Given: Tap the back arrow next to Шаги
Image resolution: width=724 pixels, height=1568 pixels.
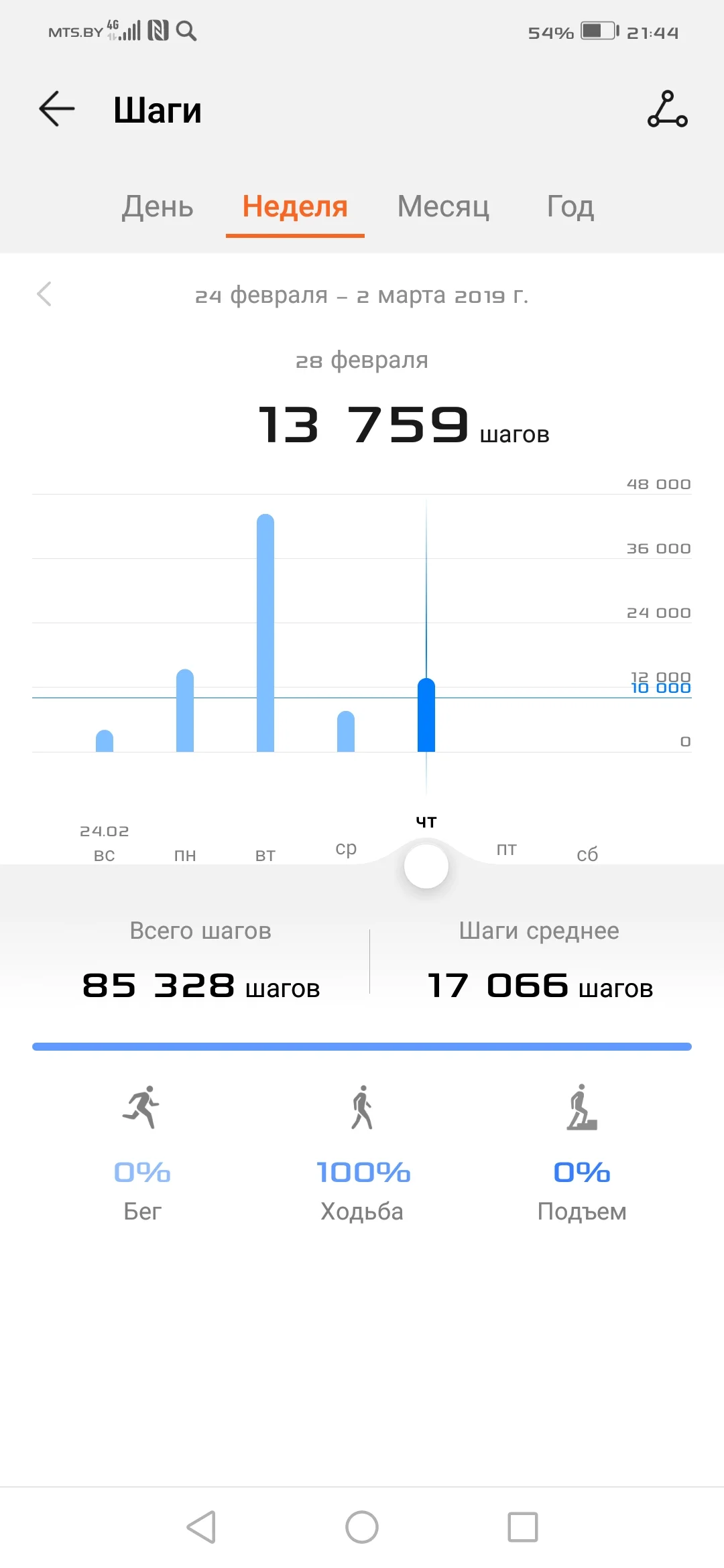Looking at the screenshot, I should point(56,109).
